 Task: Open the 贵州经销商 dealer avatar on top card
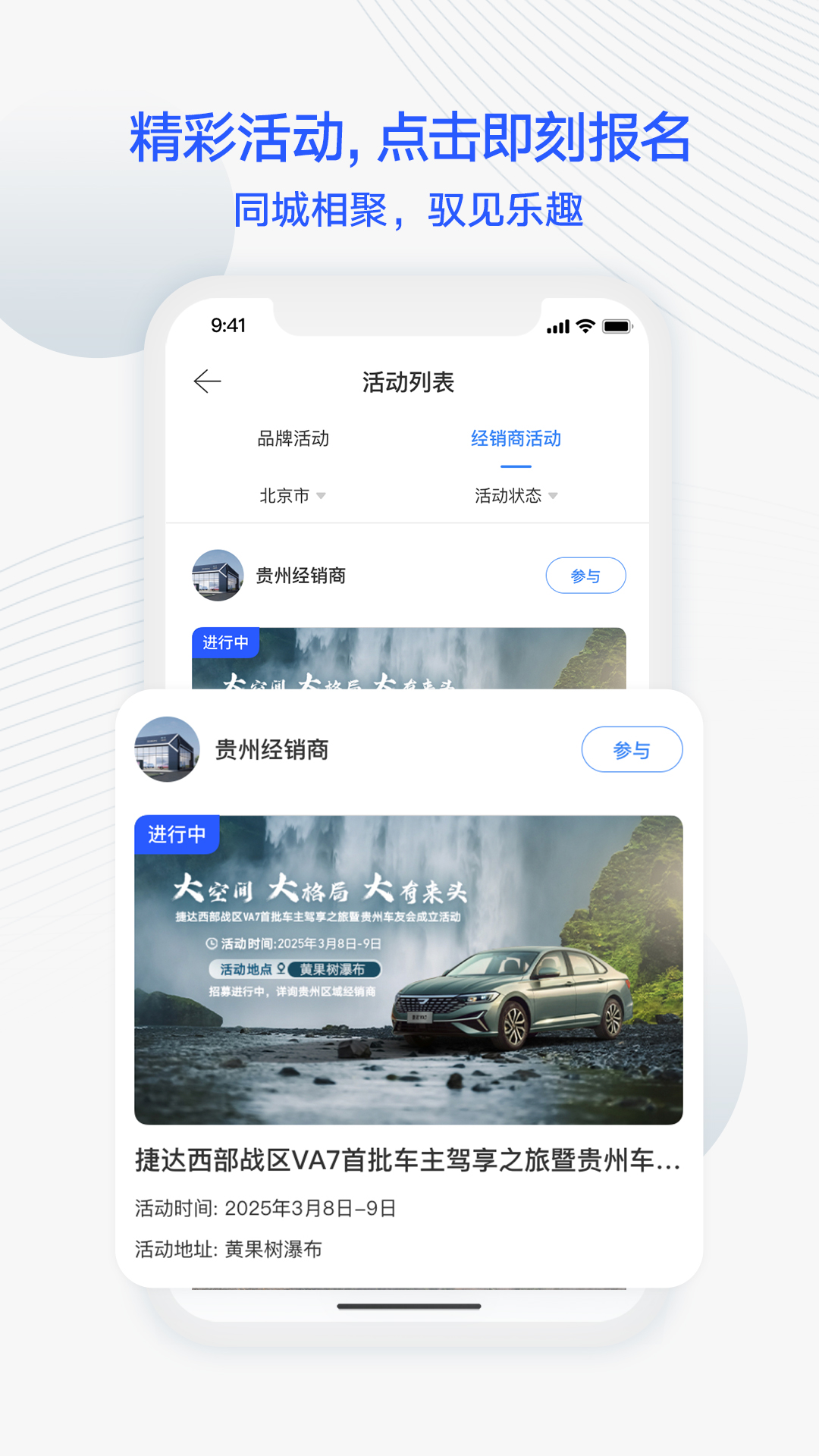(218, 575)
